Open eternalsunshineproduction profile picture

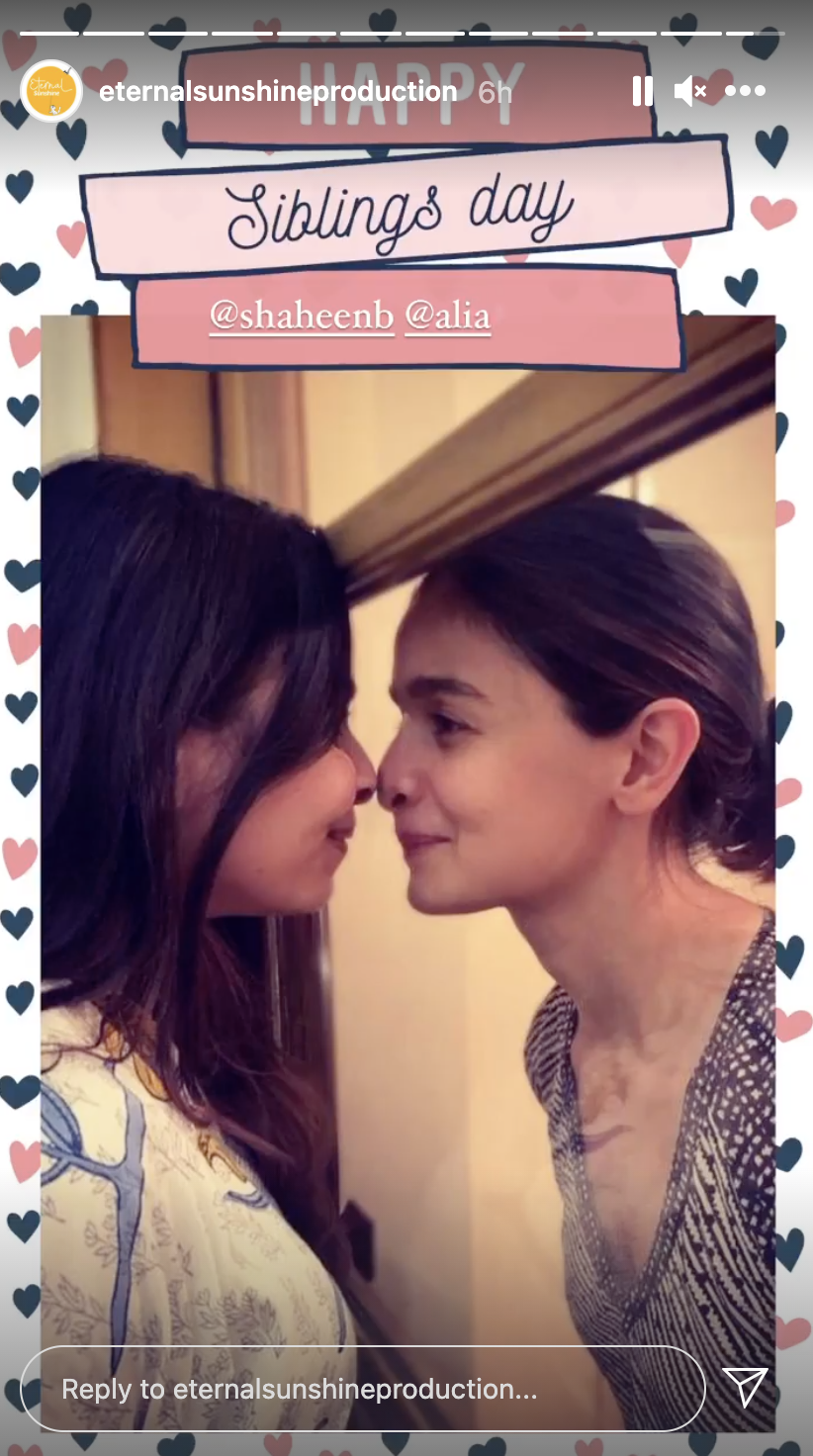coord(50,91)
